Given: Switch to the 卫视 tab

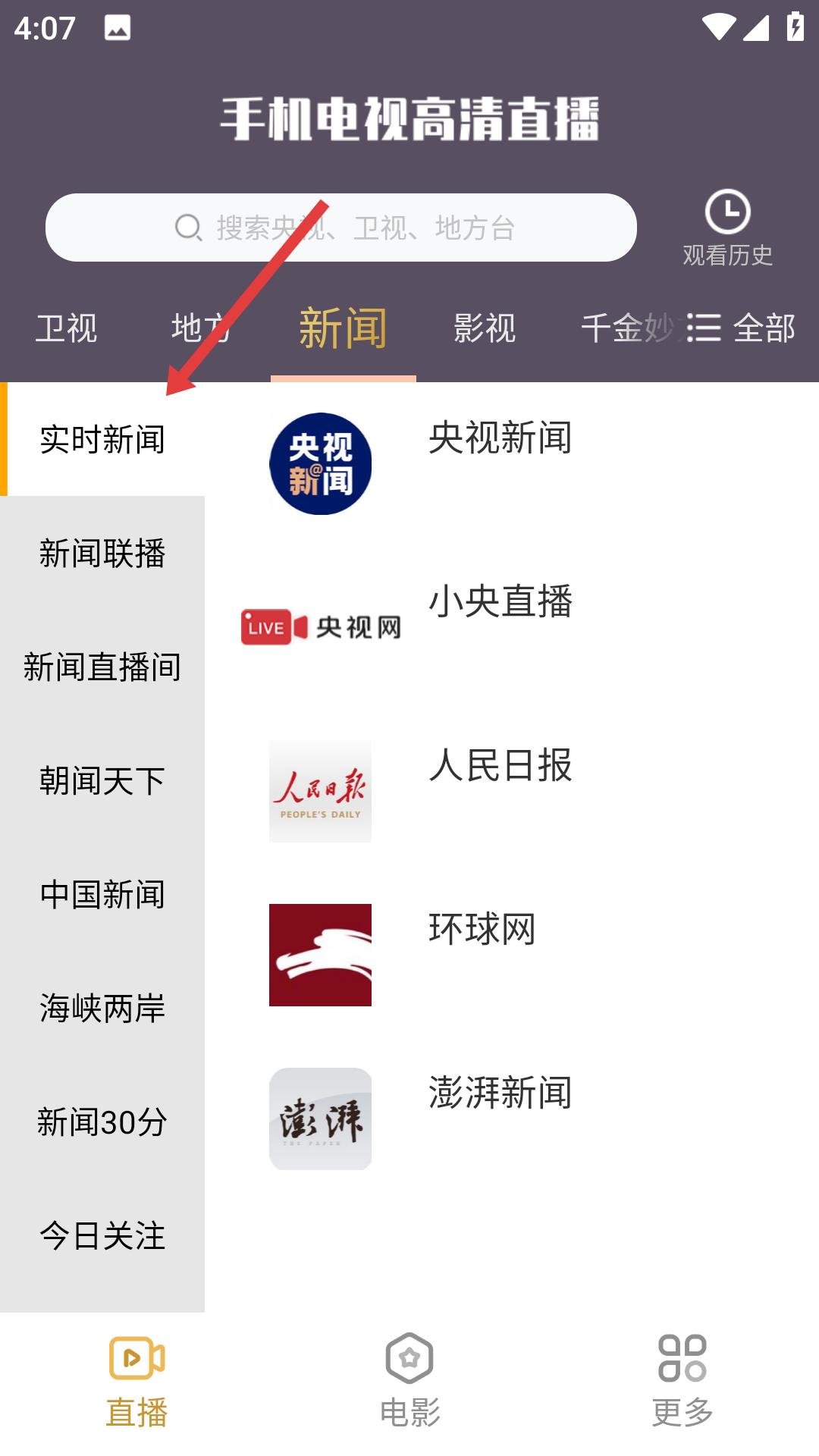Looking at the screenshot, I should coord(67,329).
